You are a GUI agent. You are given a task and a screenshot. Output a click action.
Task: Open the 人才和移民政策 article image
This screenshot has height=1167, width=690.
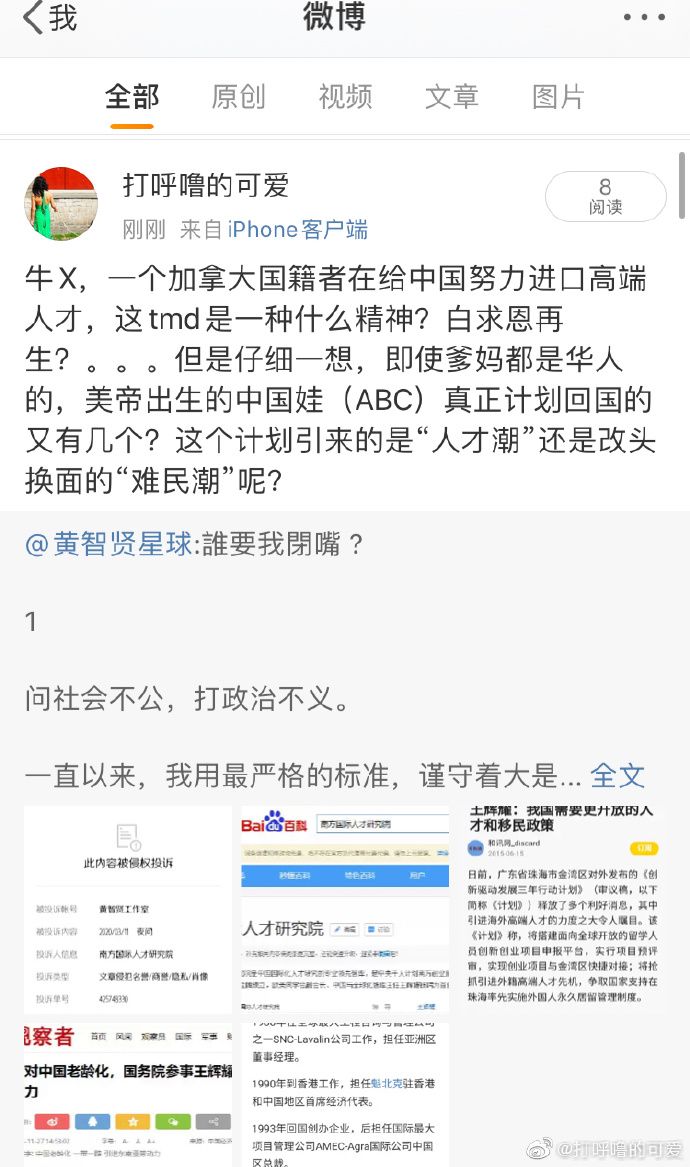pos(562,910)
